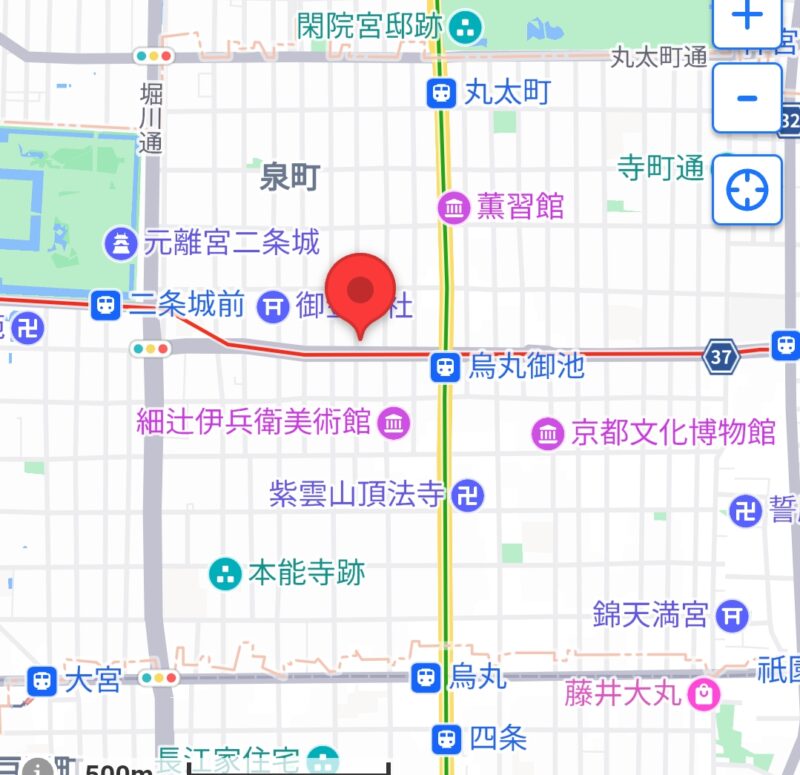This screenshot has height=775, width=800.
Task: Open 京都文化博物館 museum marker
Action: coord(548,433)
